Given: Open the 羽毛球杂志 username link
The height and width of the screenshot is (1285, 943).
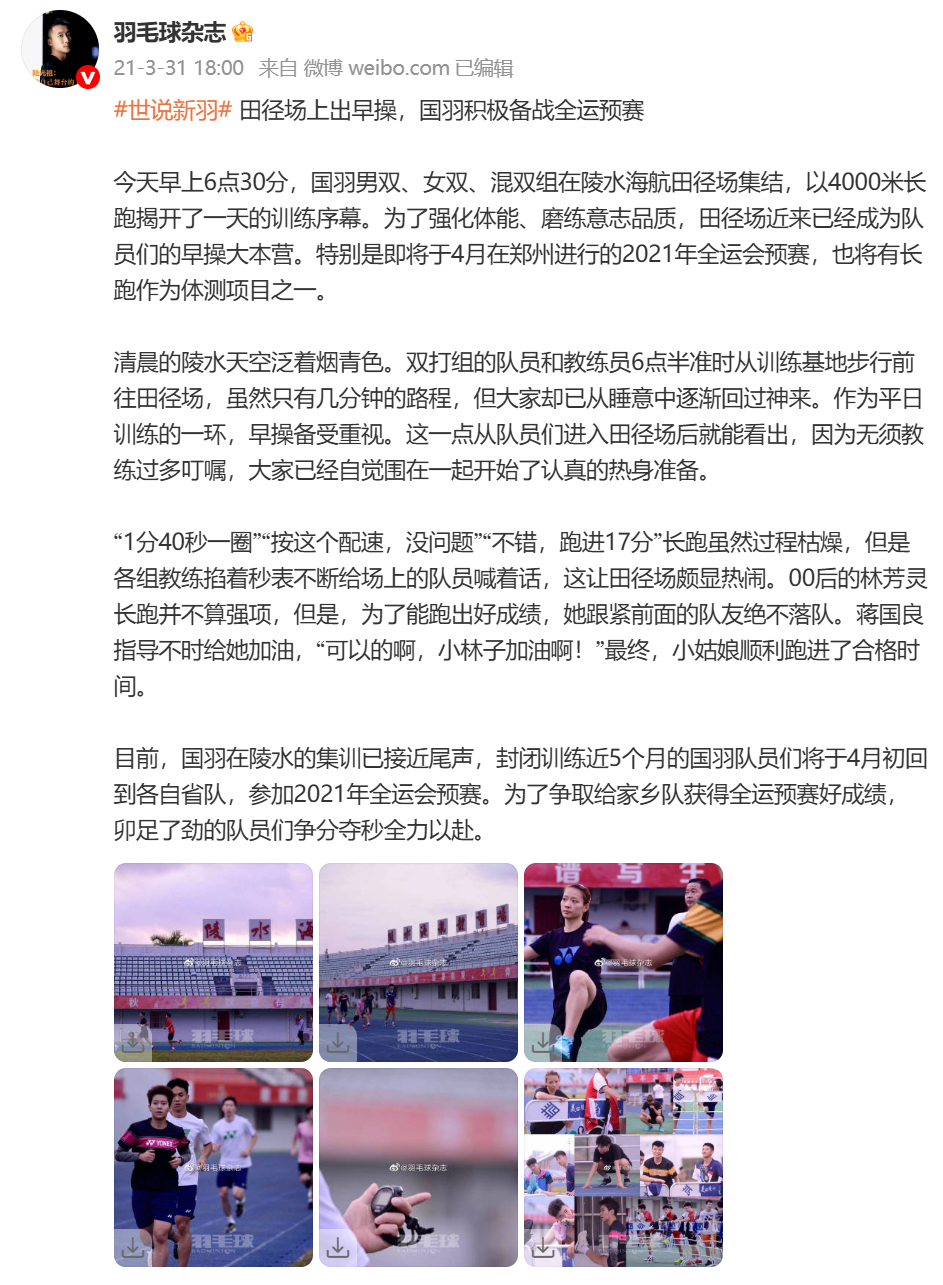Looking at the screenshot, I should click(170, 32).
